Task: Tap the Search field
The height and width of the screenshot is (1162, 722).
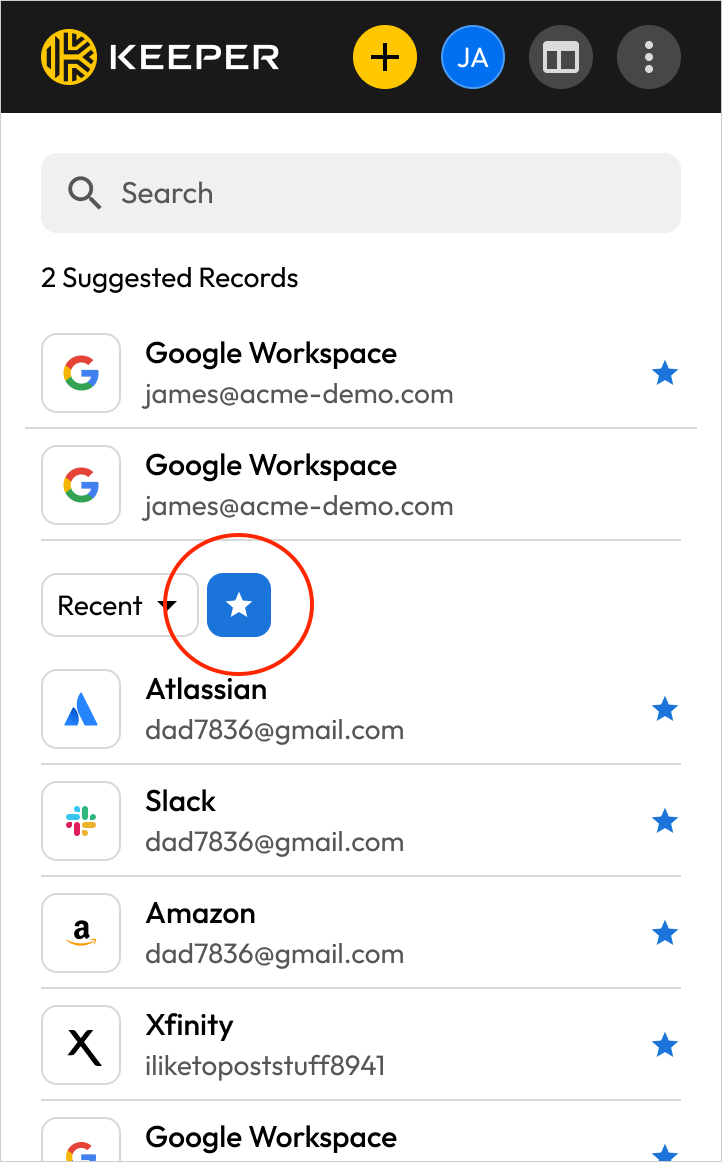Action: point(360,193)
